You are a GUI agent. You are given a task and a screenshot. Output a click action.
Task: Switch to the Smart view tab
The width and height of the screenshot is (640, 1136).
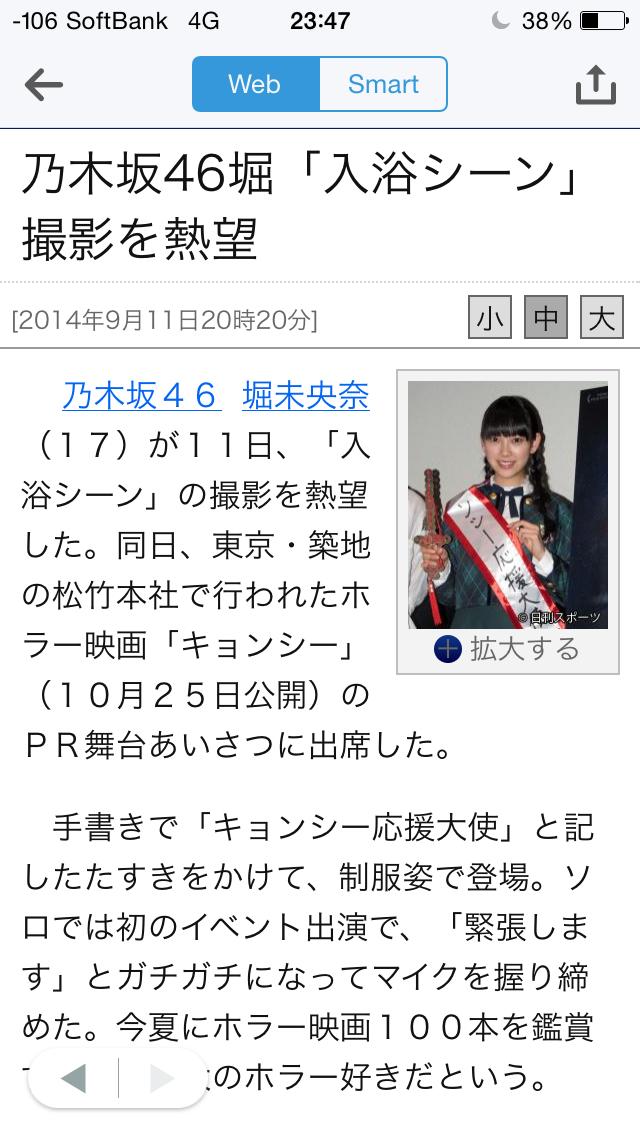point(383,85)
